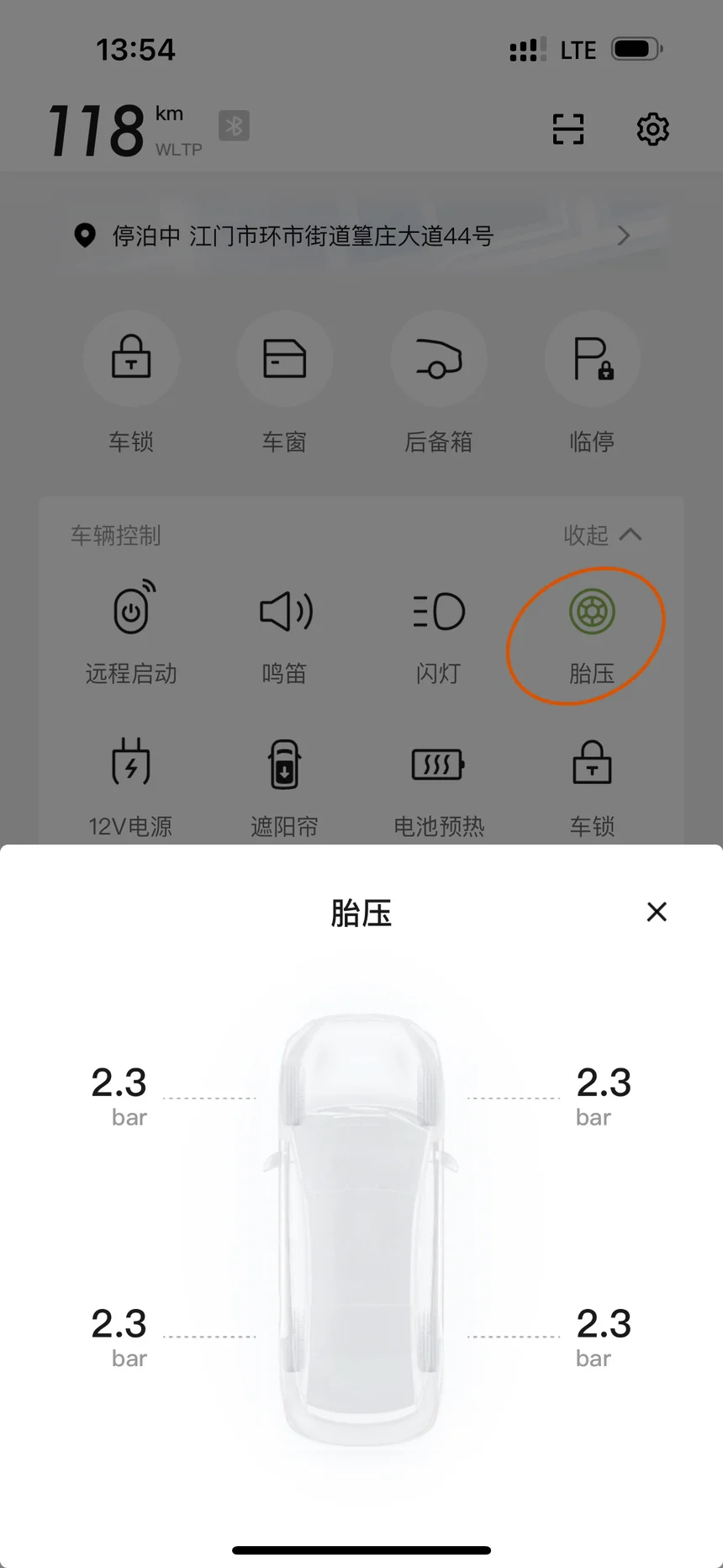
Task: Open the 后备箱 trunk control
Action: [x=438, y=360]
